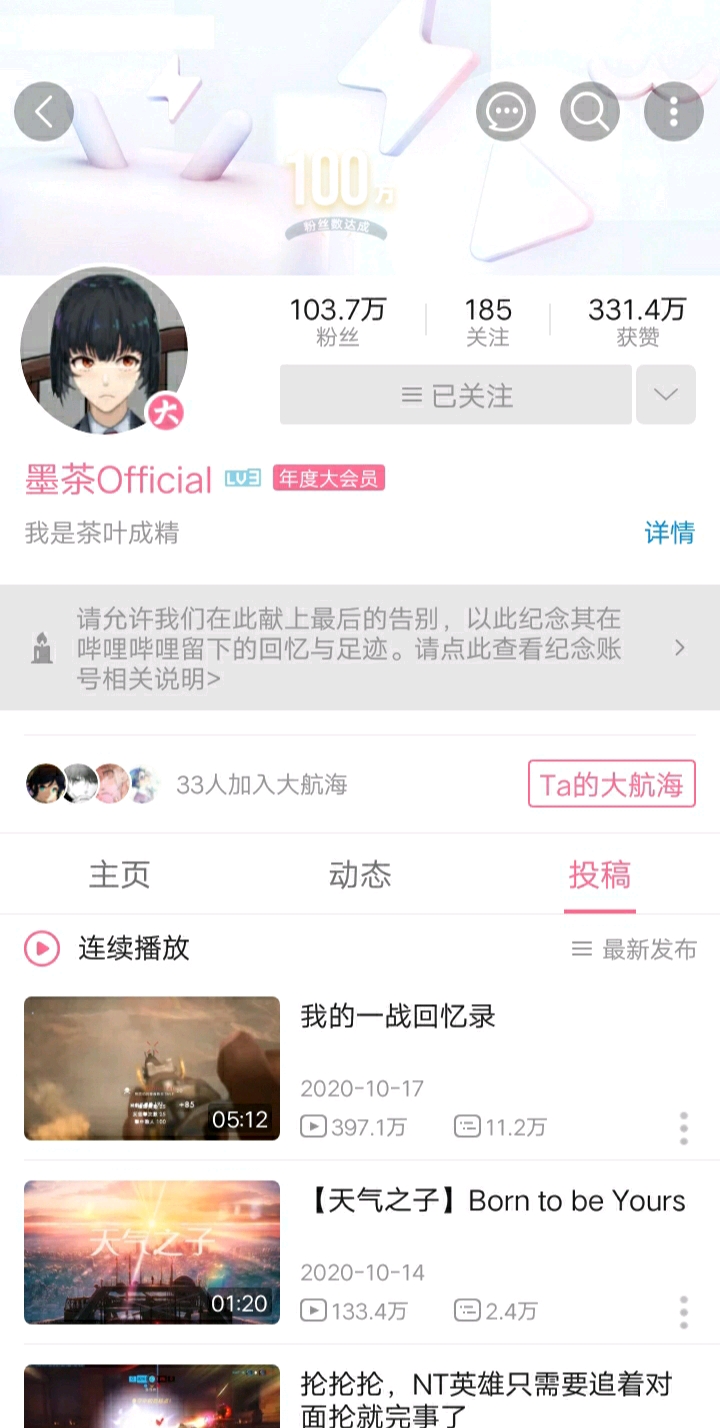Image resolution: width=720 pixels, height=1428 pixels.
Task: Open more options for 我的一战回忆录
Action: [x=684, y=1127]
